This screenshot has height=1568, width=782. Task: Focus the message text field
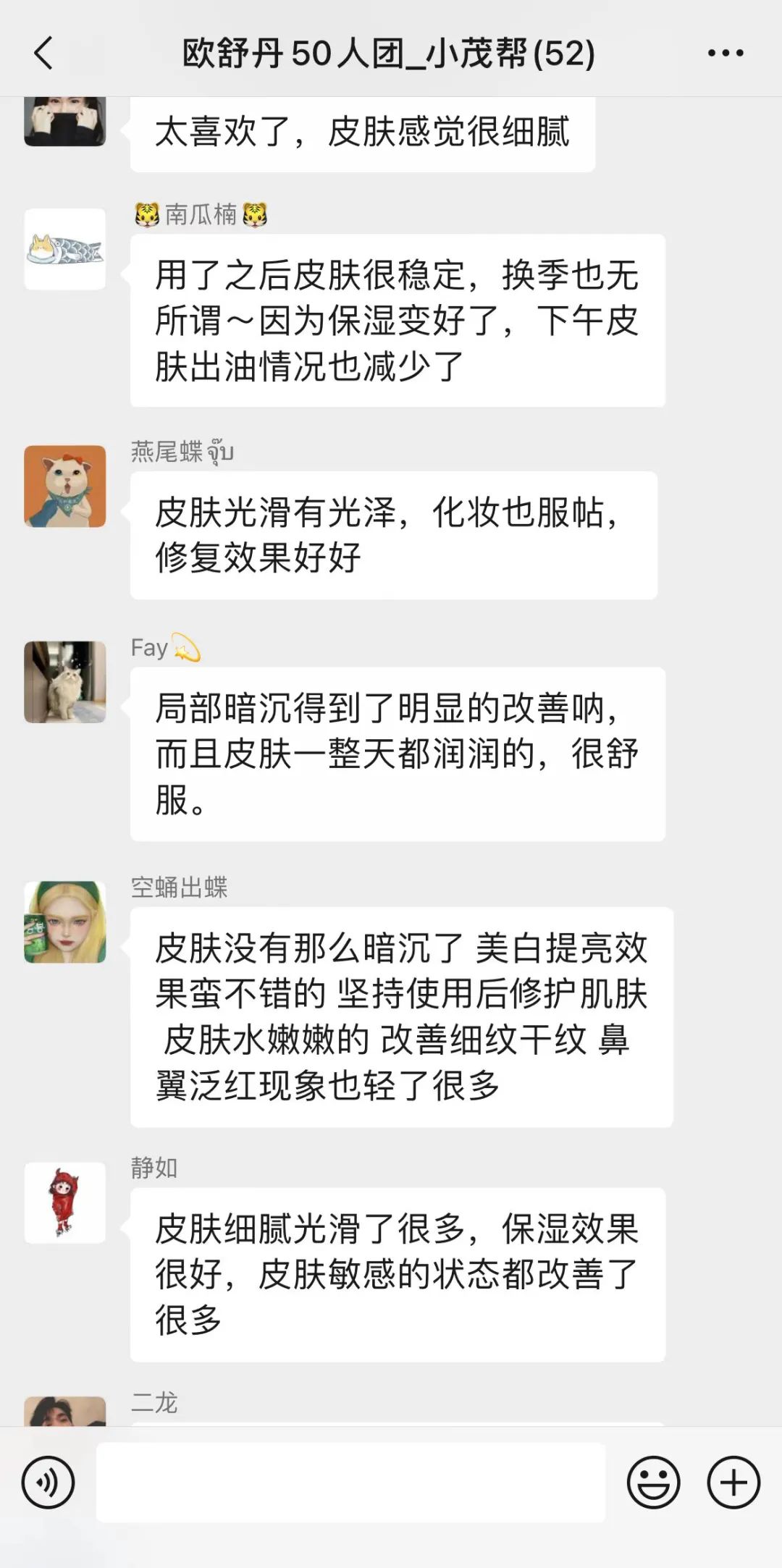[x=350, y=1482]
